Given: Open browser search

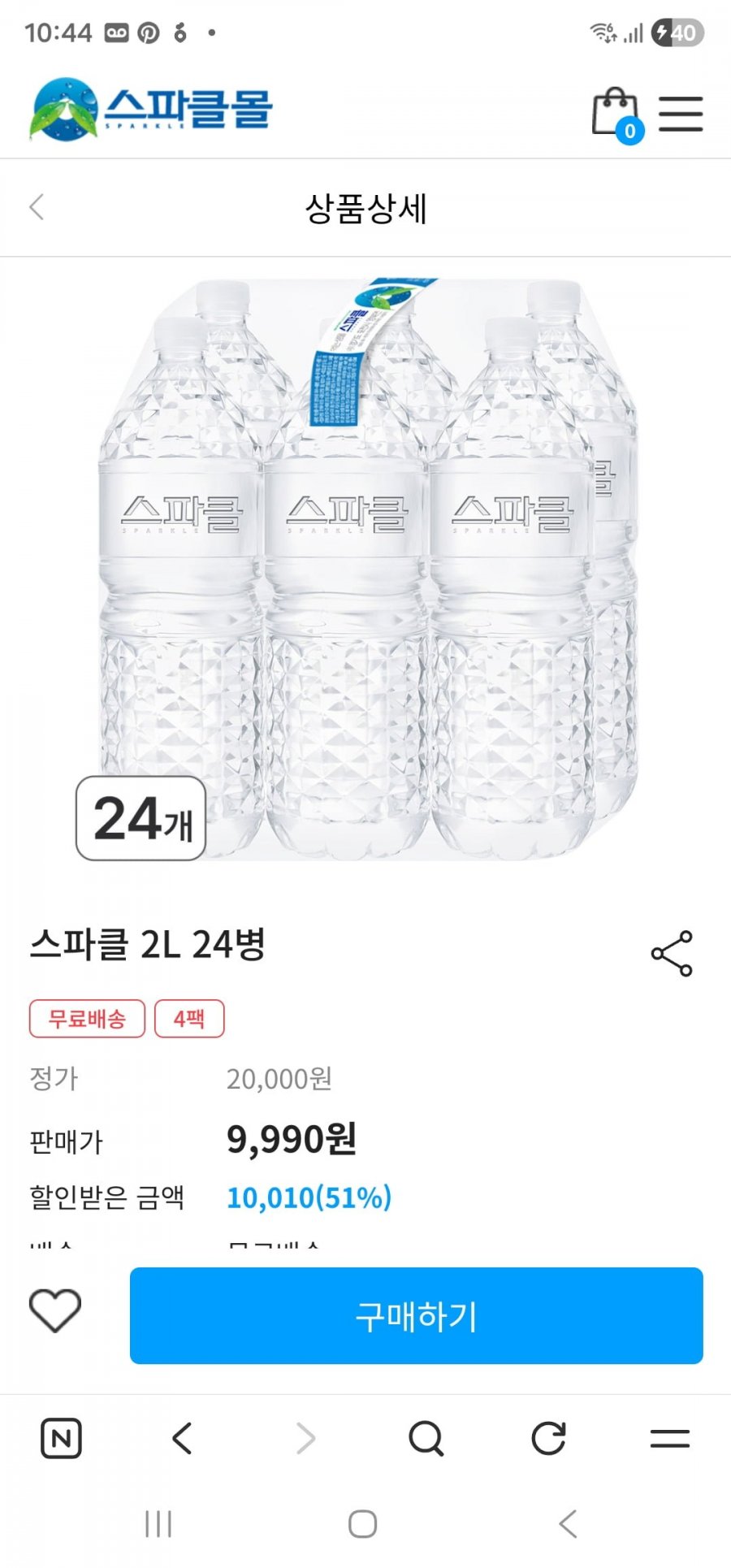Looking at the screenshot, I should [x=426, y=1438].
